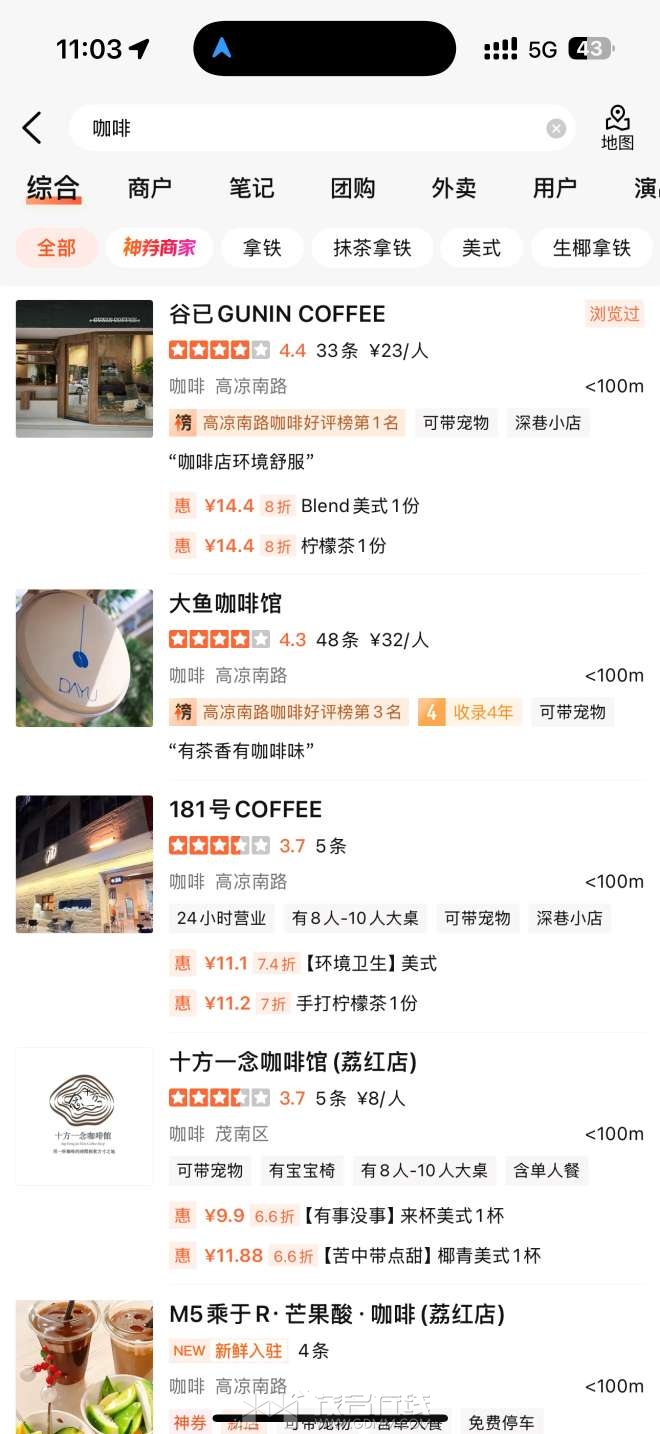Switch to the 外卖 tab
Screen dimensions: 660x1434
point(454,188)
